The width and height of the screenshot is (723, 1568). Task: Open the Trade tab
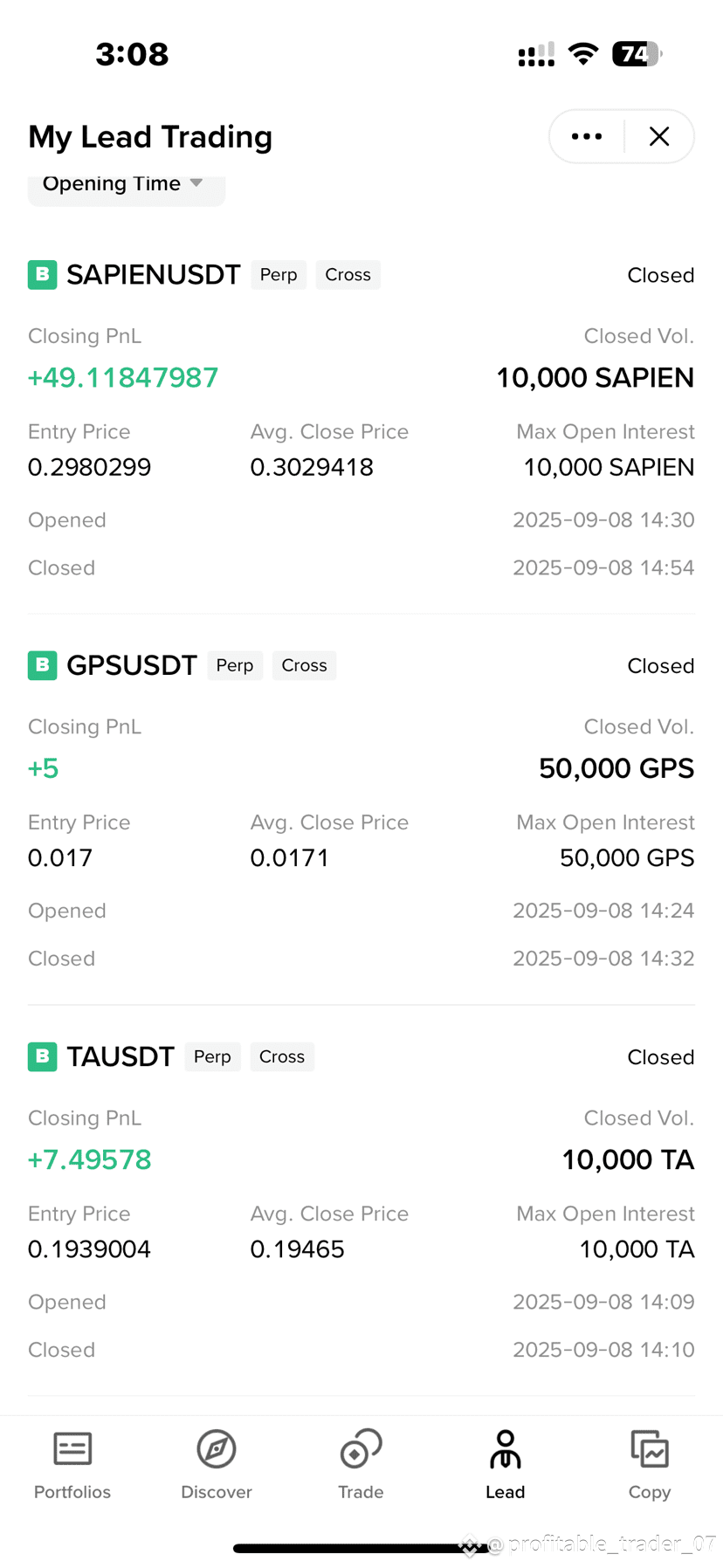(x=361, y=1466)
